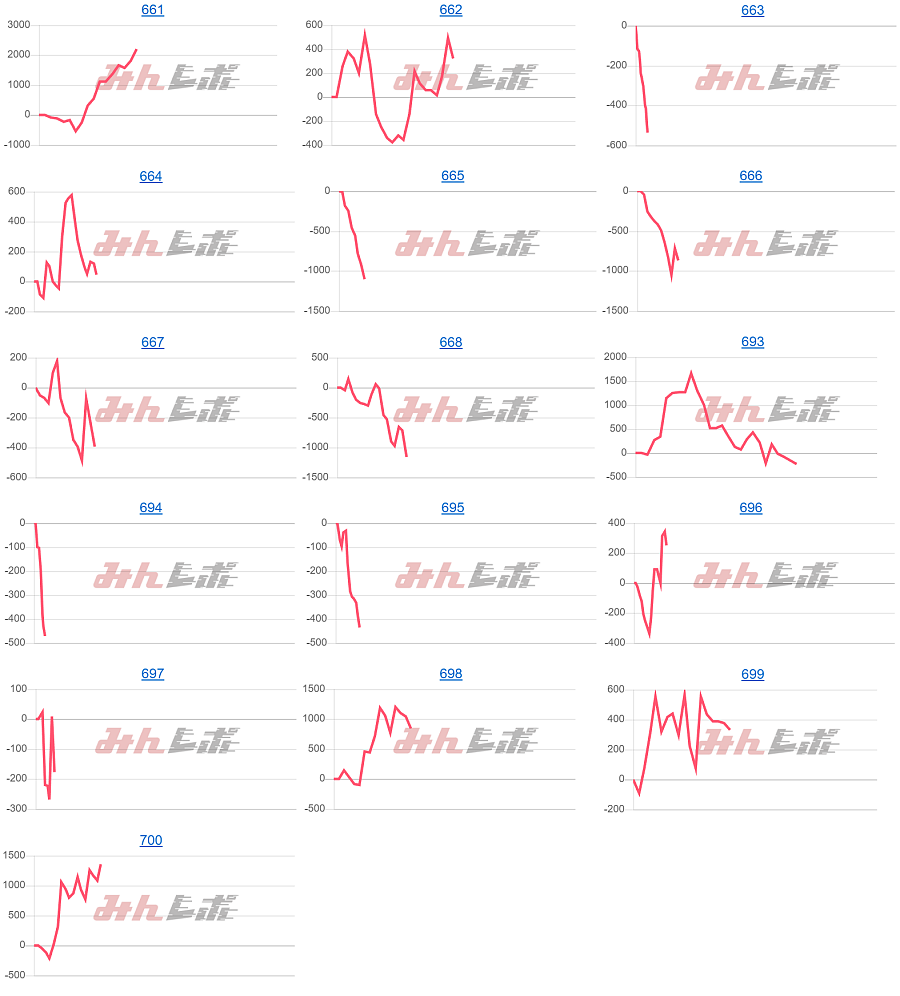Image resolution: width=900 pixels, height=996 pixels.
Task: Go to link 665
Action: tap(452, 176)
